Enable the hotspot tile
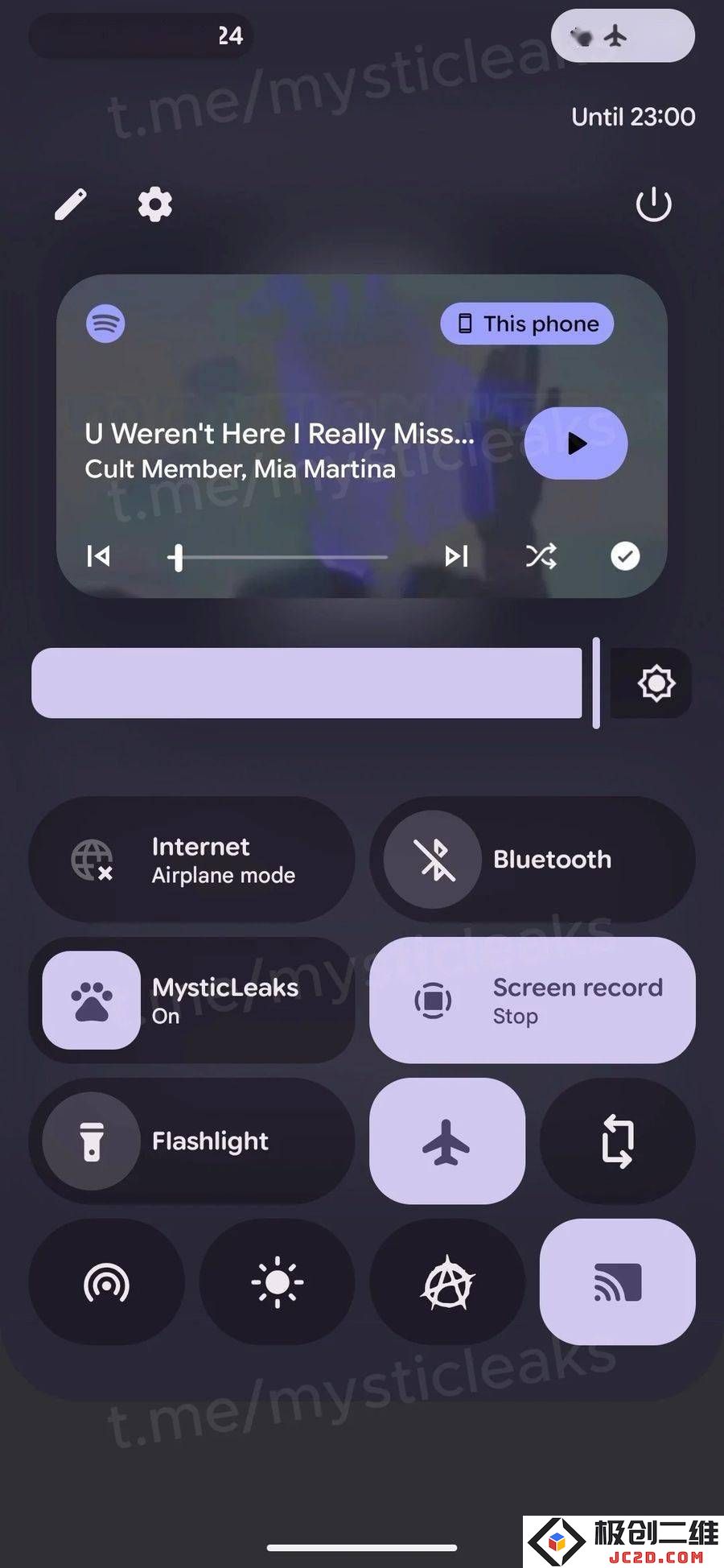 tap(106, 1282)
